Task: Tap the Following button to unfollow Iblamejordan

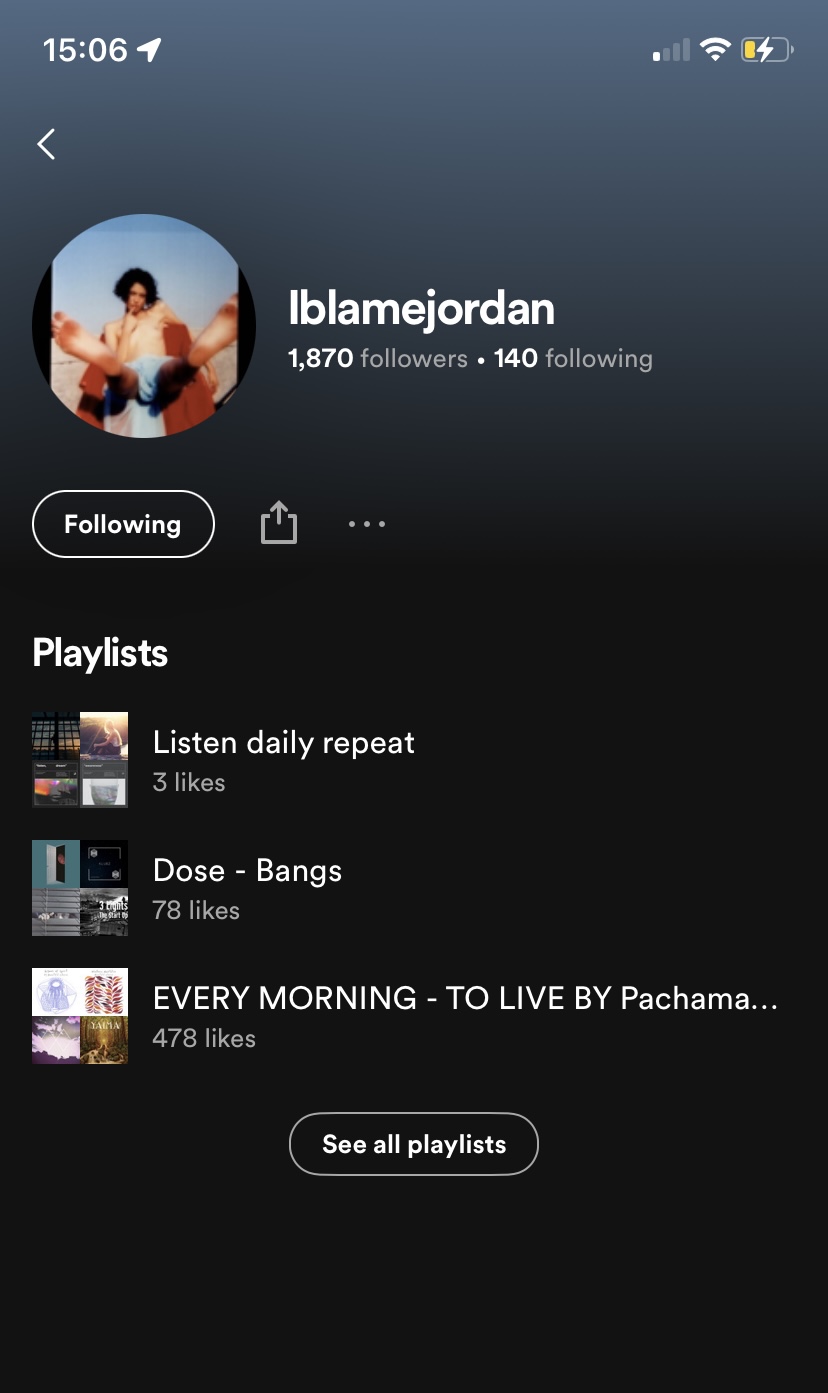Action: 123,524
